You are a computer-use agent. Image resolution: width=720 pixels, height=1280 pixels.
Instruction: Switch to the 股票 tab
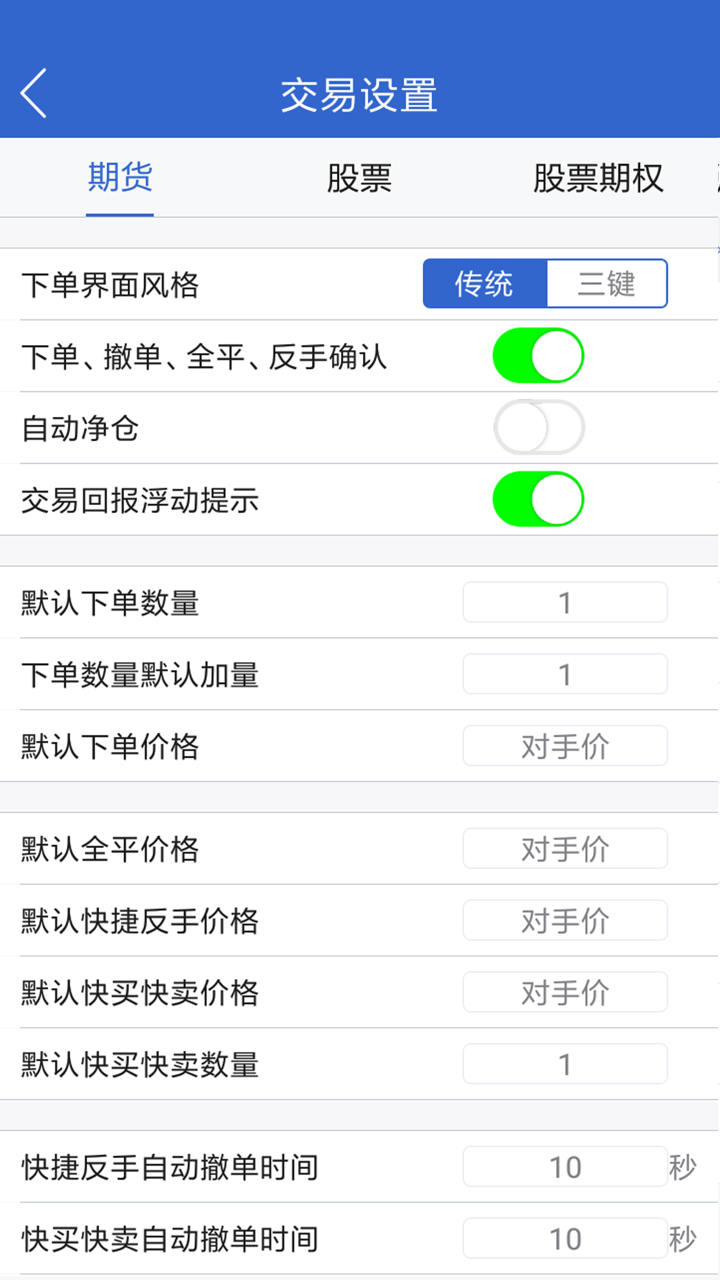click(x=357, y=179)
